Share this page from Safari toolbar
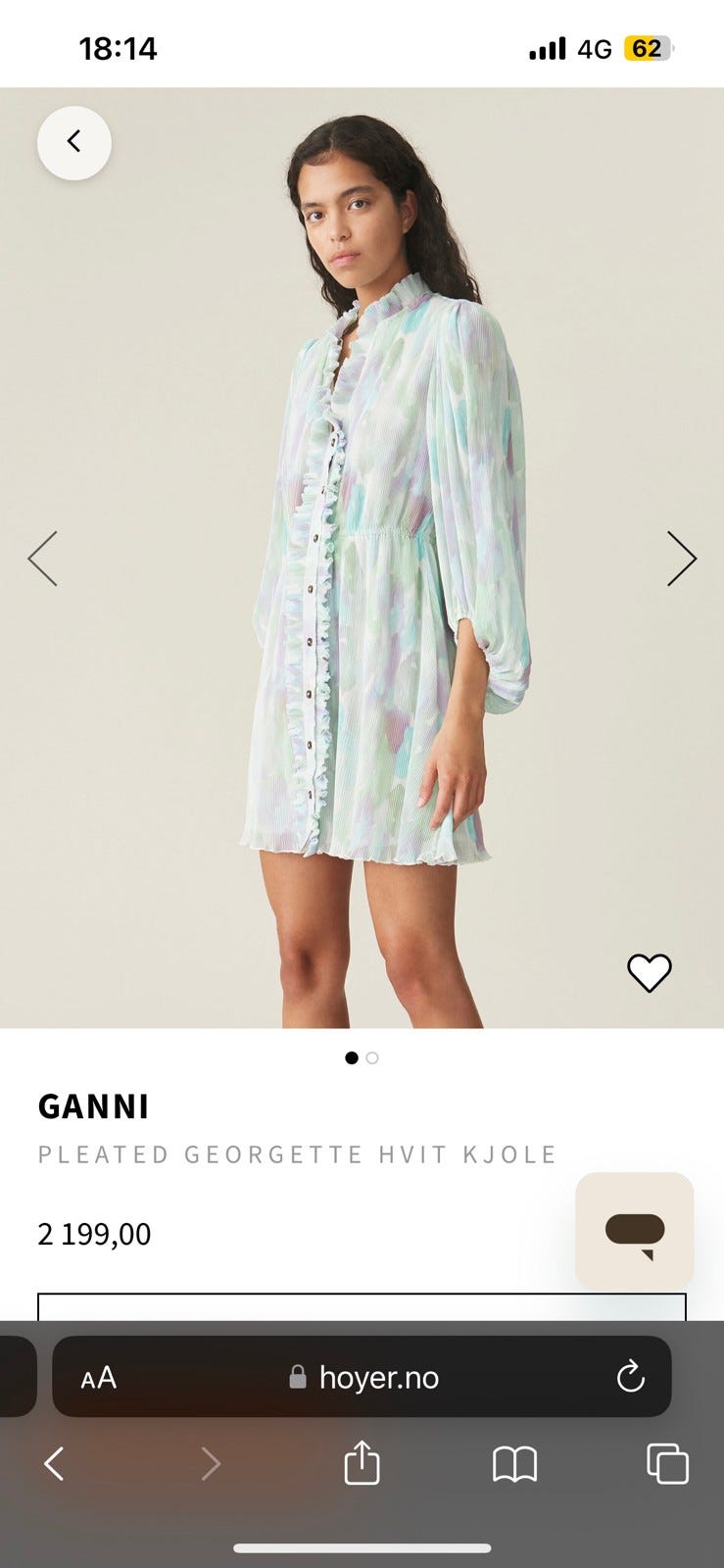This screenshot has width=724, height=1568. click(362, 1464)
